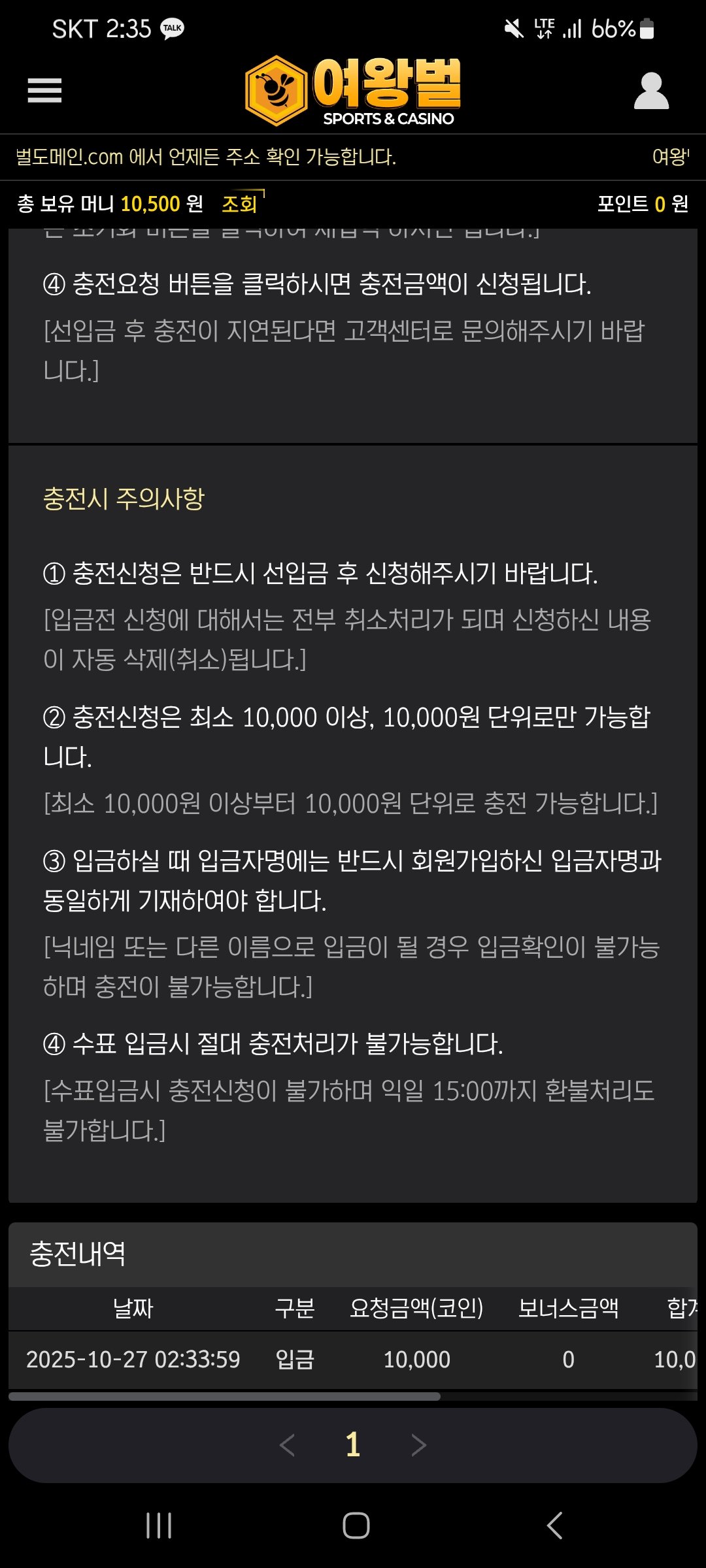Open the hamburger menu

pos(44,90)
